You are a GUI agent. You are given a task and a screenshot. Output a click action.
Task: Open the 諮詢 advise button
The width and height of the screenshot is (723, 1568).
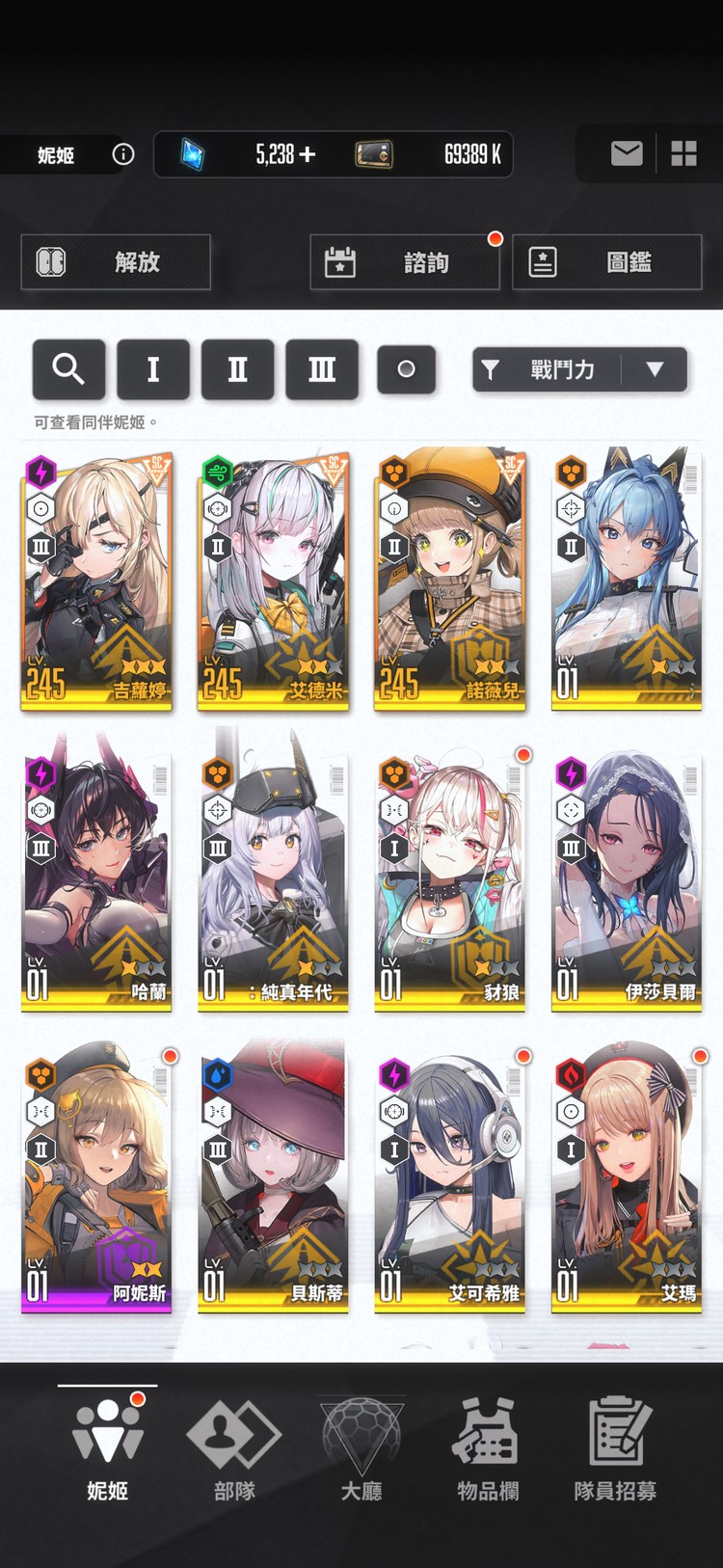coord(405,262)
